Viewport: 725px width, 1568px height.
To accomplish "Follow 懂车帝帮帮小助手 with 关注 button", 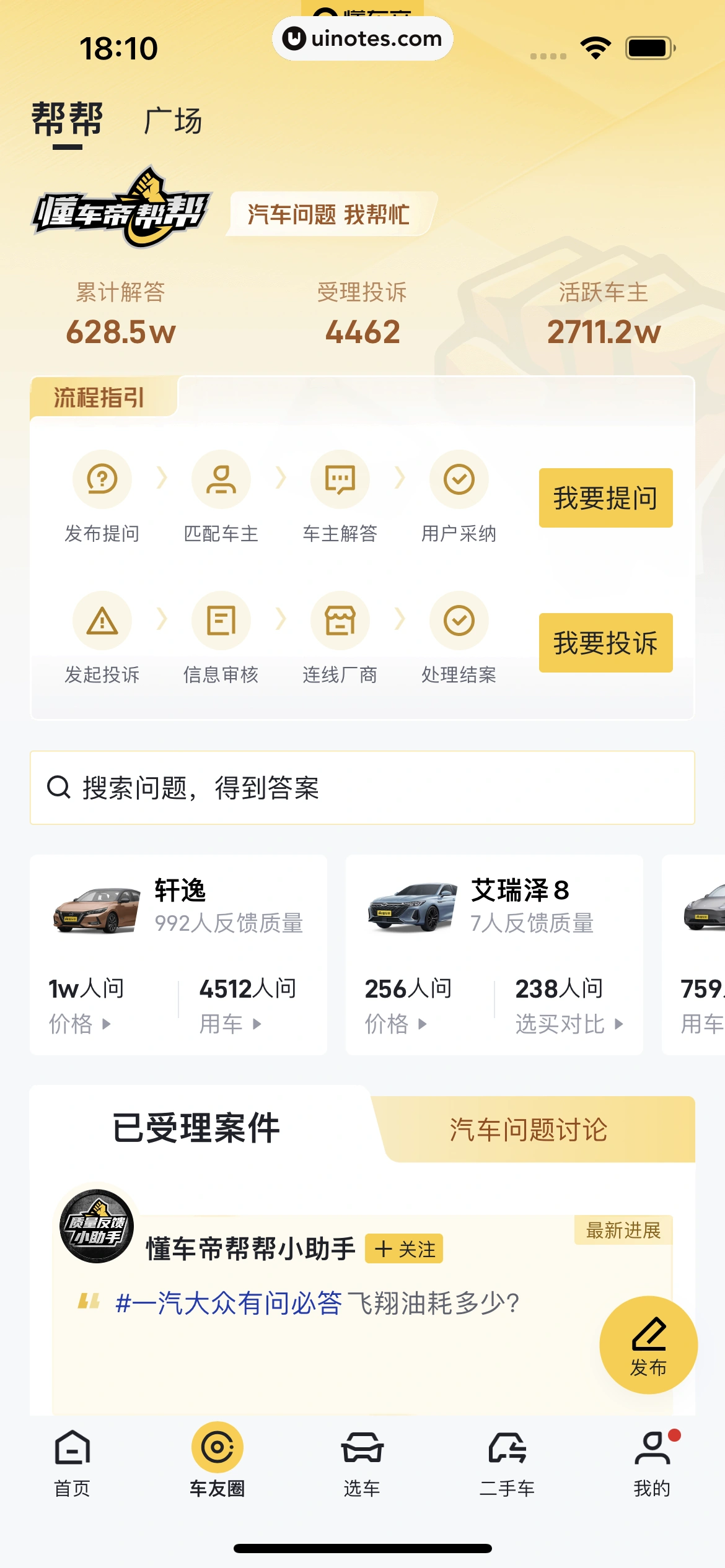I will pos(404,1248).
